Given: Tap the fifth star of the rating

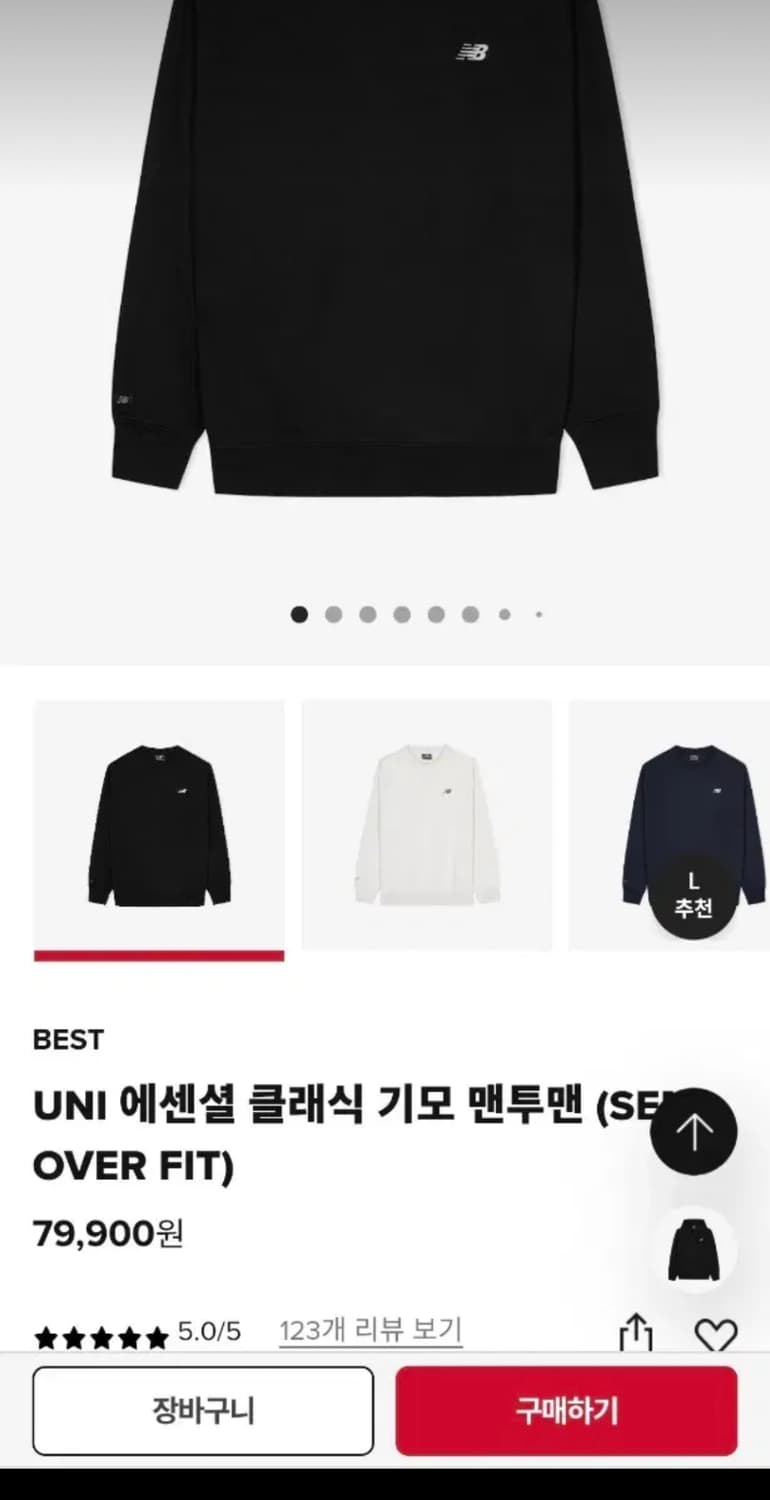Looking at the screenshot, I should pyautogui.click(x=158, y=1334).
